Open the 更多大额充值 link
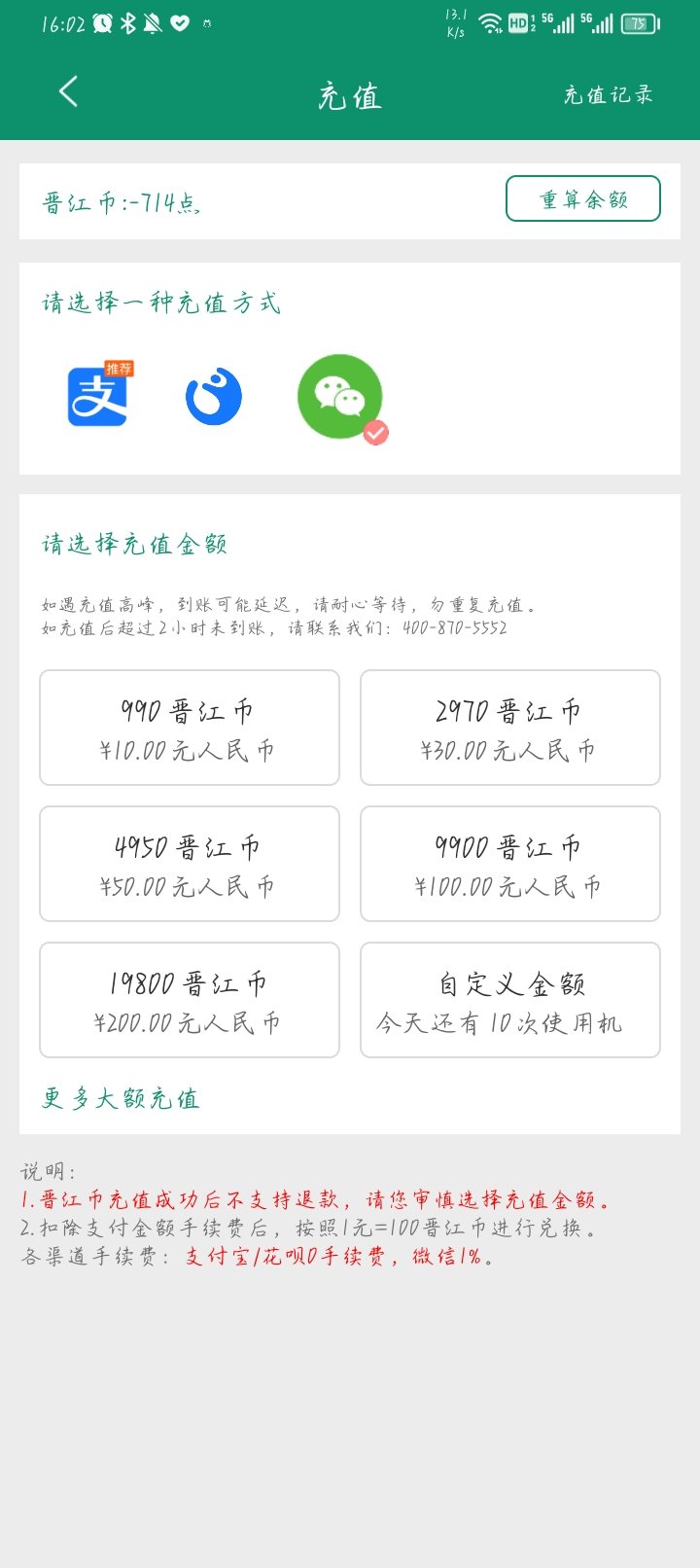Image resolution: width=700 pixels, height=1568 pixels. [122, 1099]
